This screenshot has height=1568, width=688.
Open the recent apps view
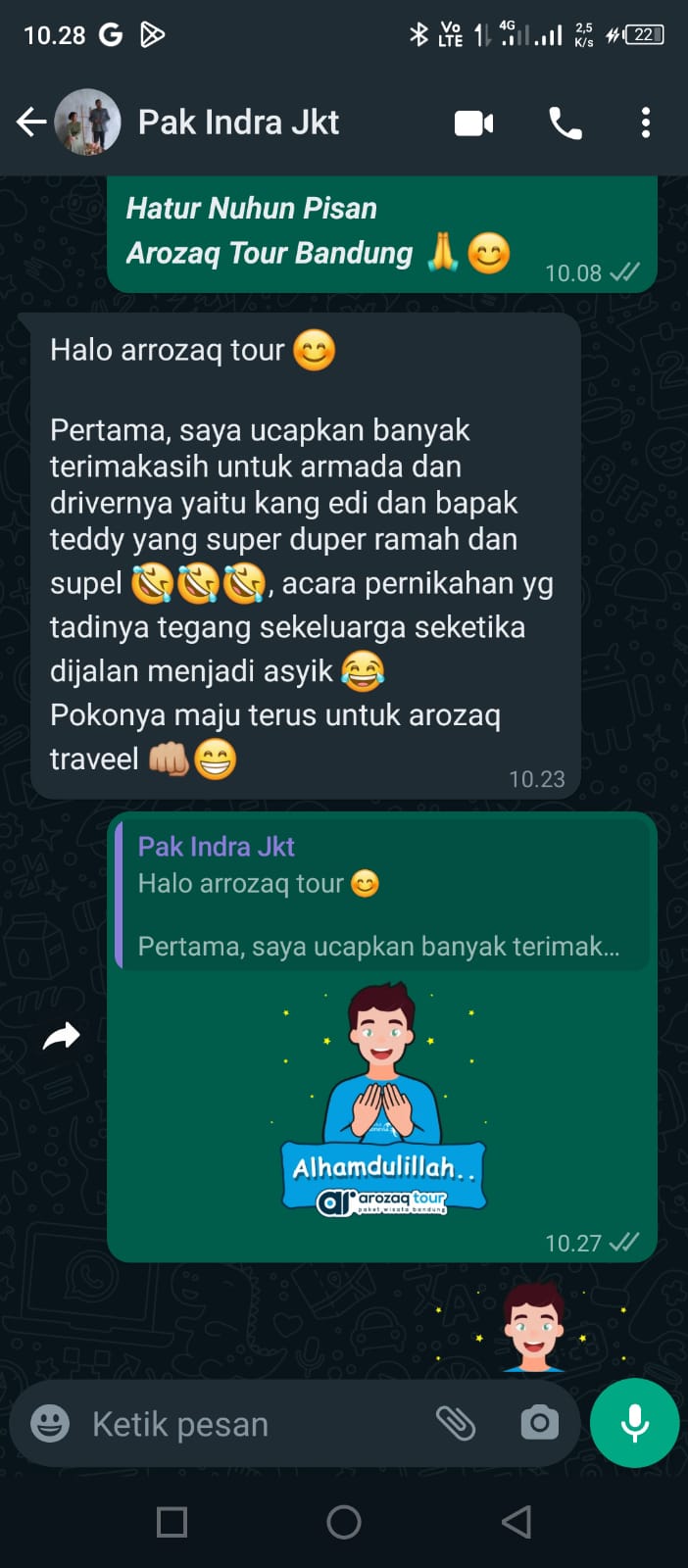pyautogui.click(x=172, y=1522)
